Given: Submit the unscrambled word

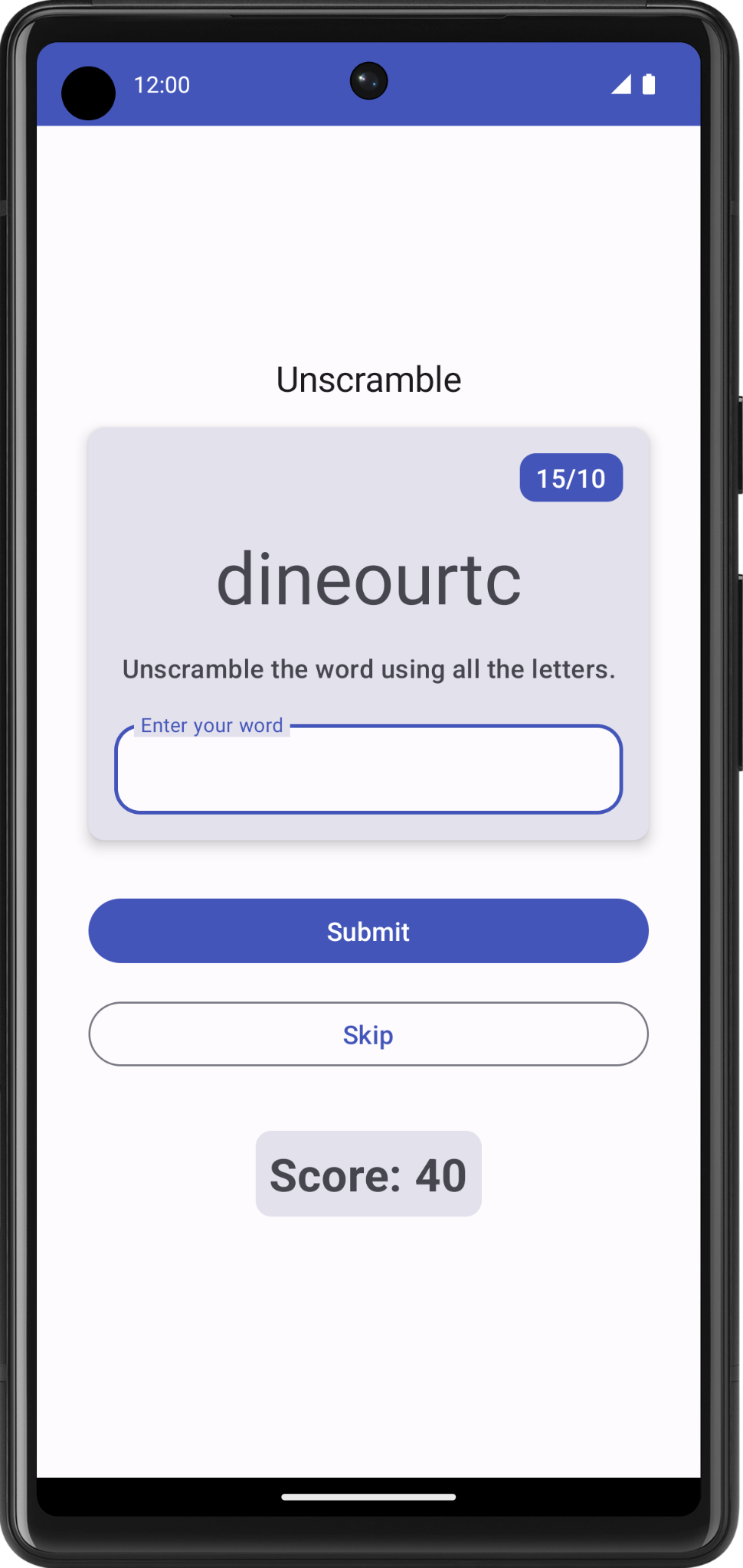Looking at the screenshot, I should point(368,931).
